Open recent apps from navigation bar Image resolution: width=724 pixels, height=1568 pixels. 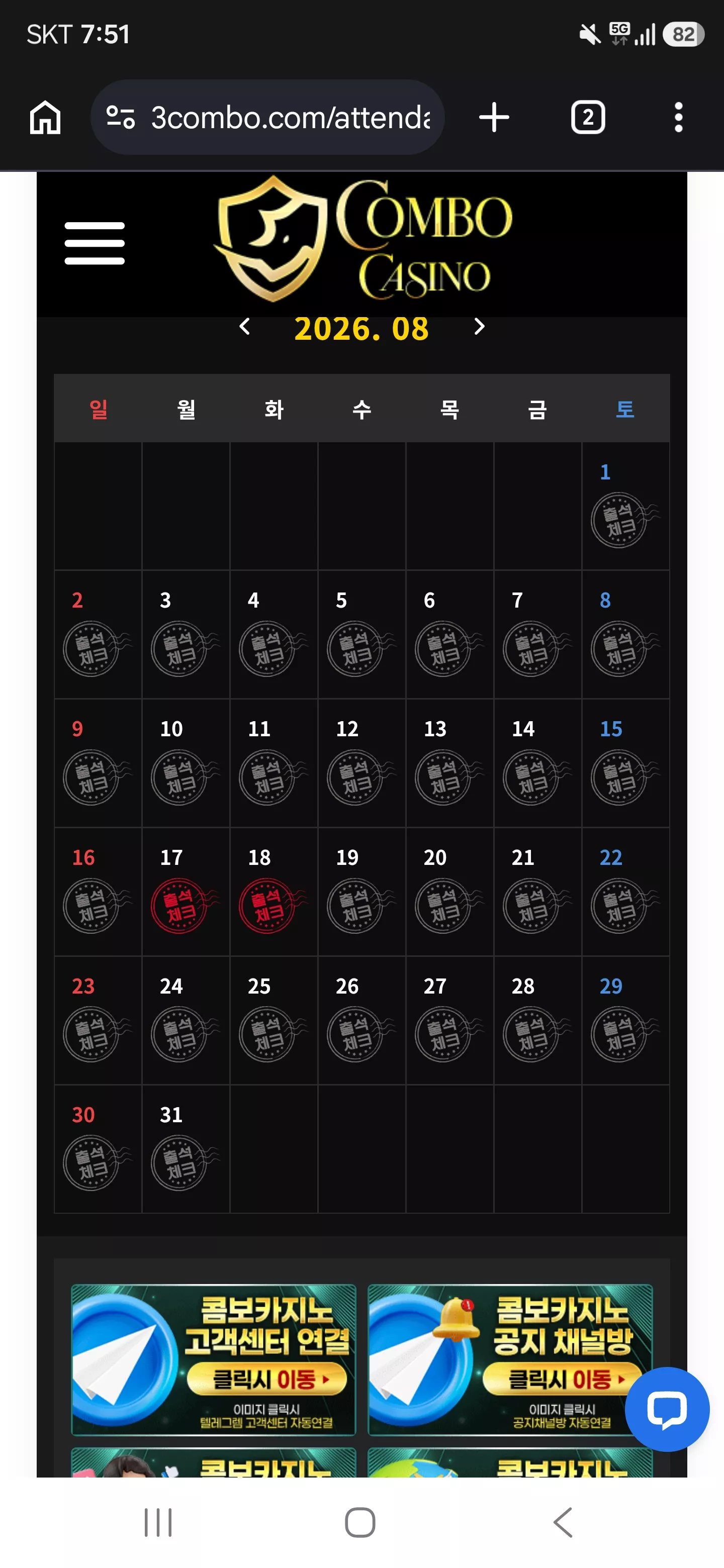(x=158, y=1522)
